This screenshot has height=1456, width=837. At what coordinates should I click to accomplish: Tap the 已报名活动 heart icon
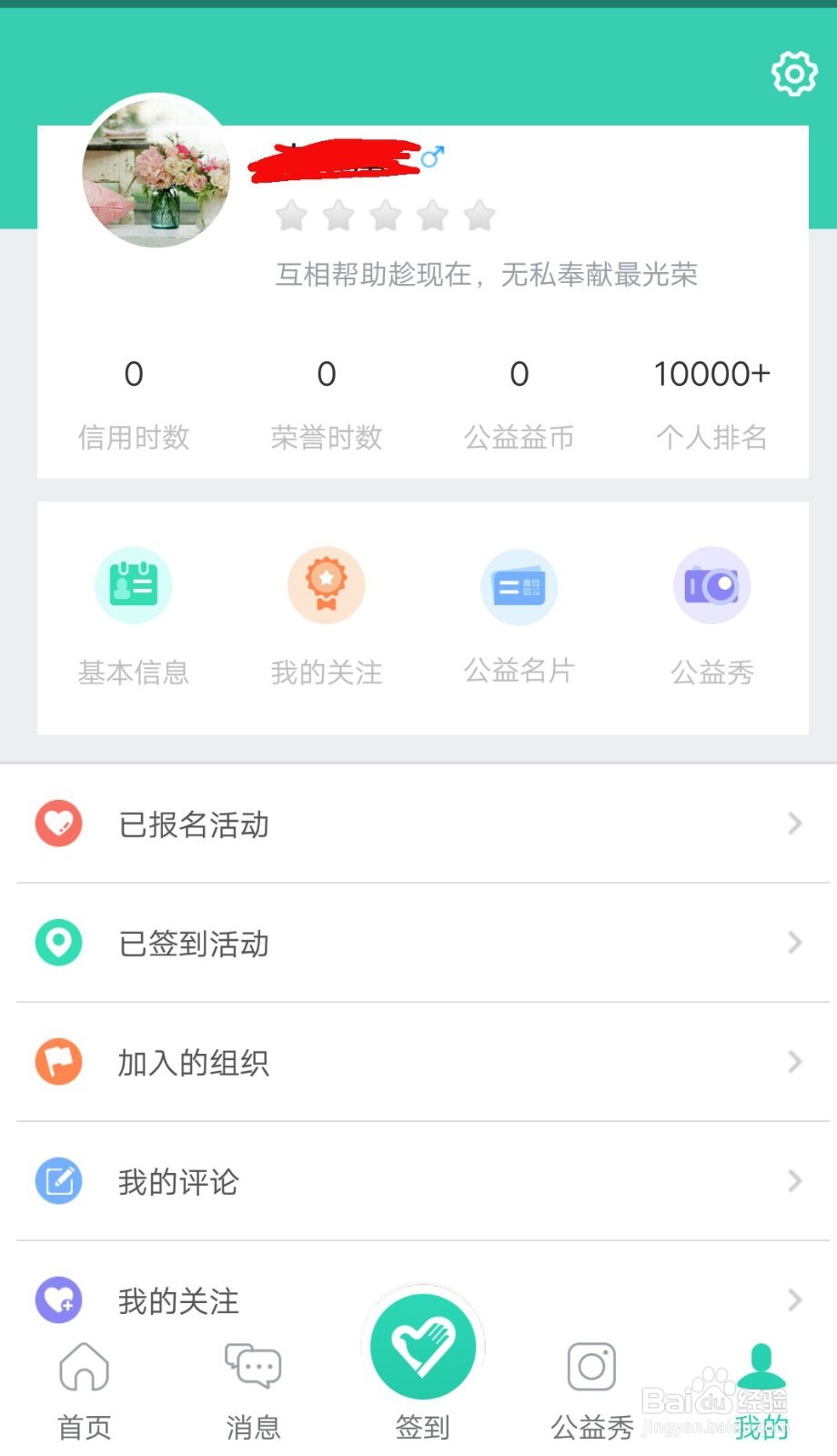coord(58,824)
